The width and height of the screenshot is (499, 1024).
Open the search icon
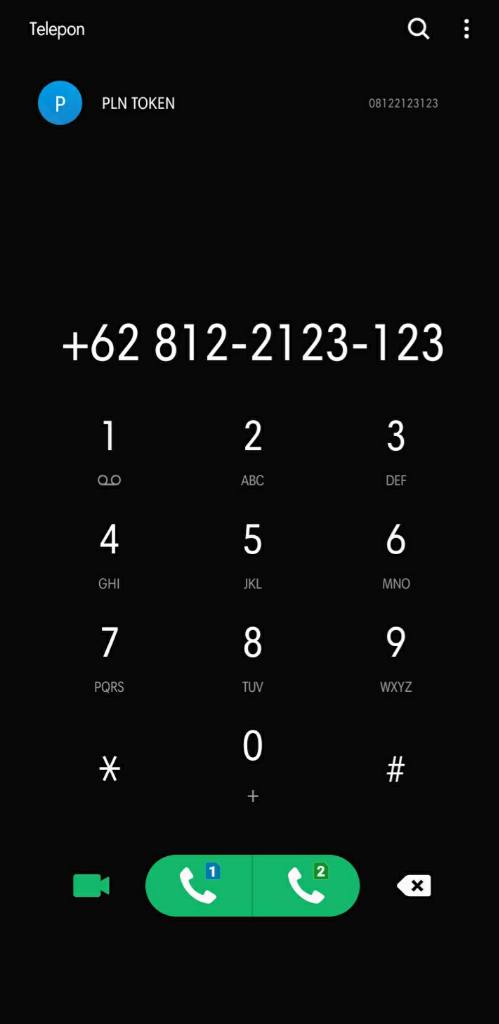tap(418, 29)
